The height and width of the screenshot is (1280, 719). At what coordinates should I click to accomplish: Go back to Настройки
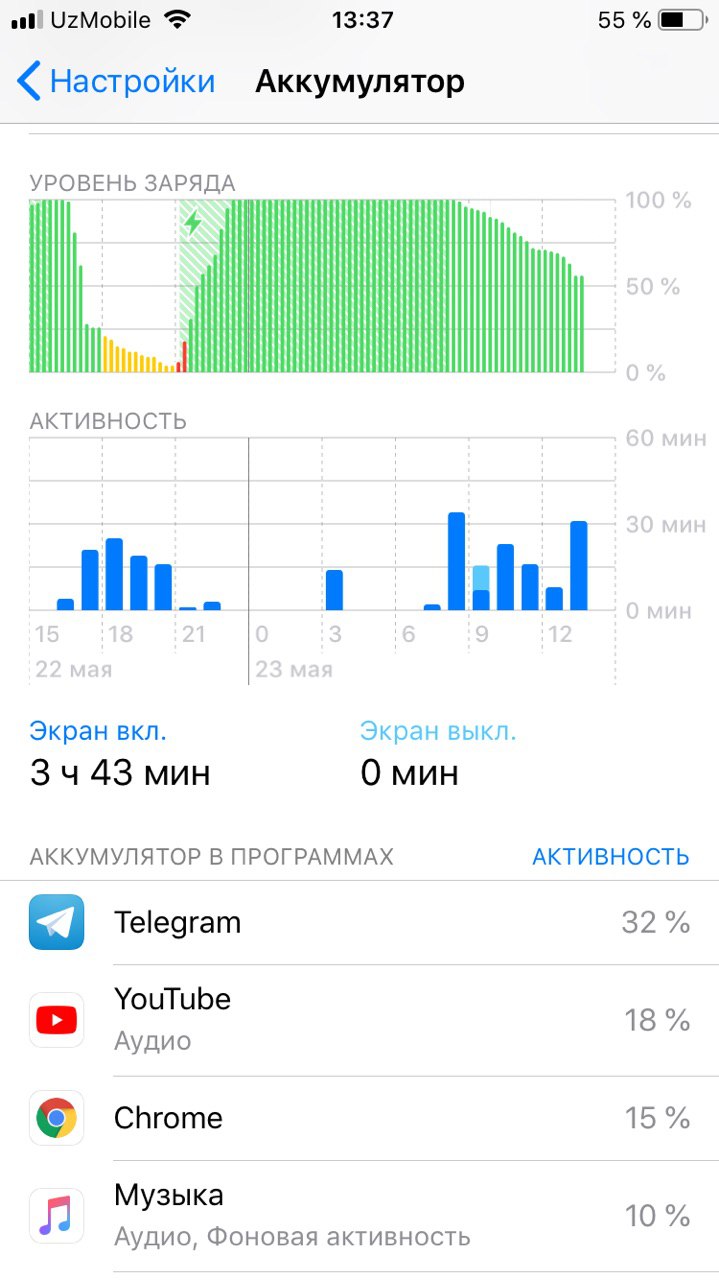tap(116, 81)
